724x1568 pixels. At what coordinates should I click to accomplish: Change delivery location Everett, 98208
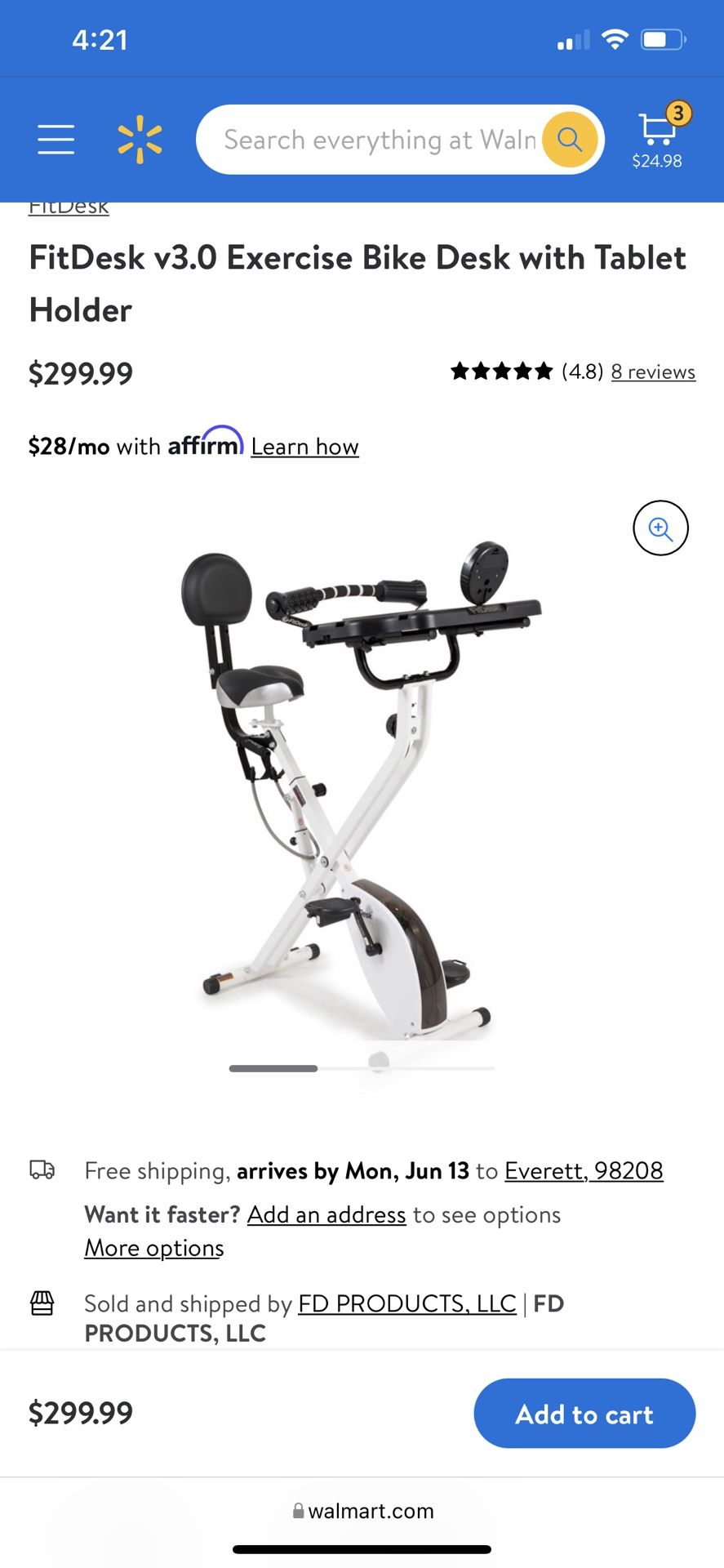584,1170
